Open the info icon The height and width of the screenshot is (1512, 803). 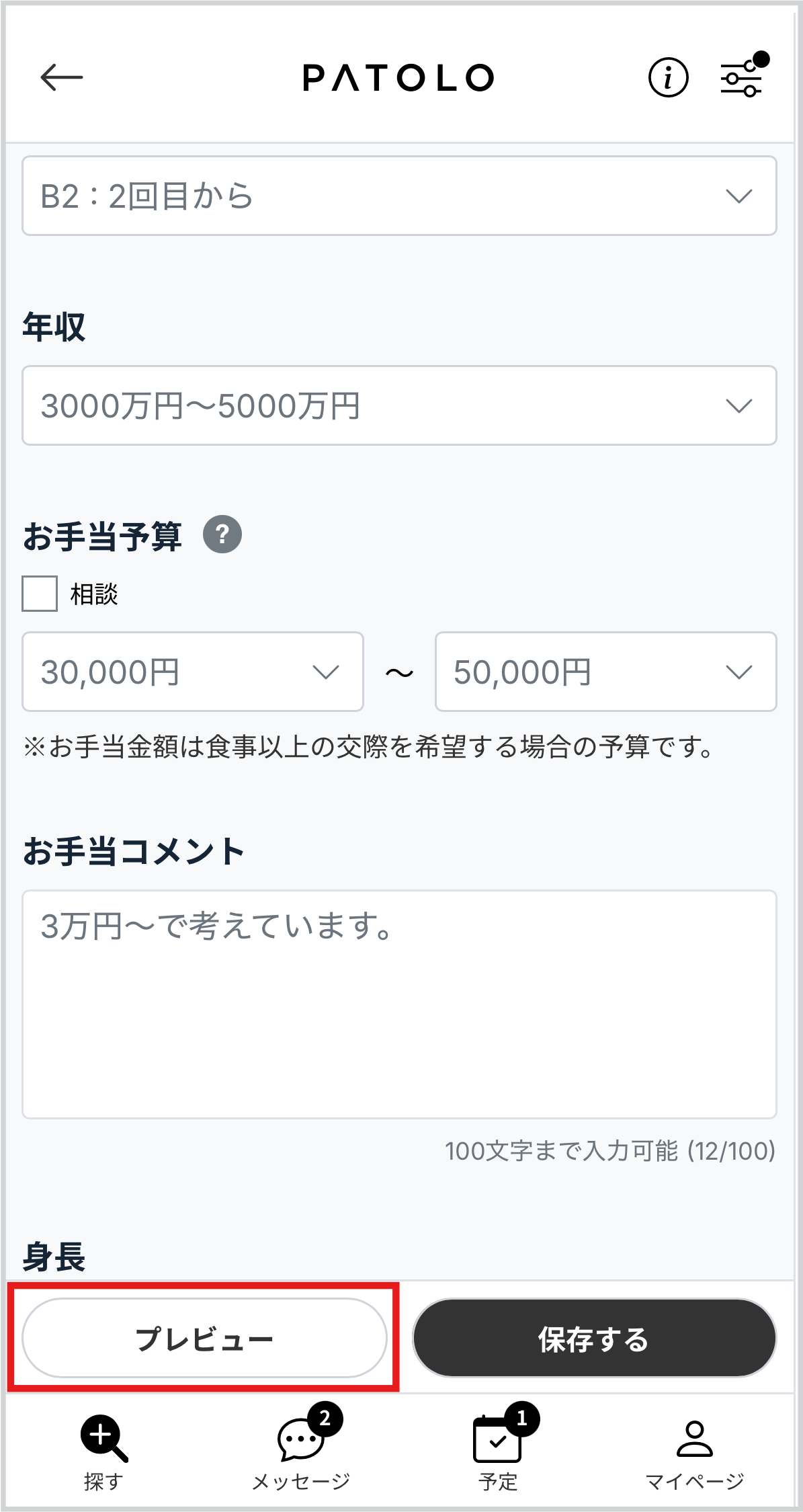668,77
